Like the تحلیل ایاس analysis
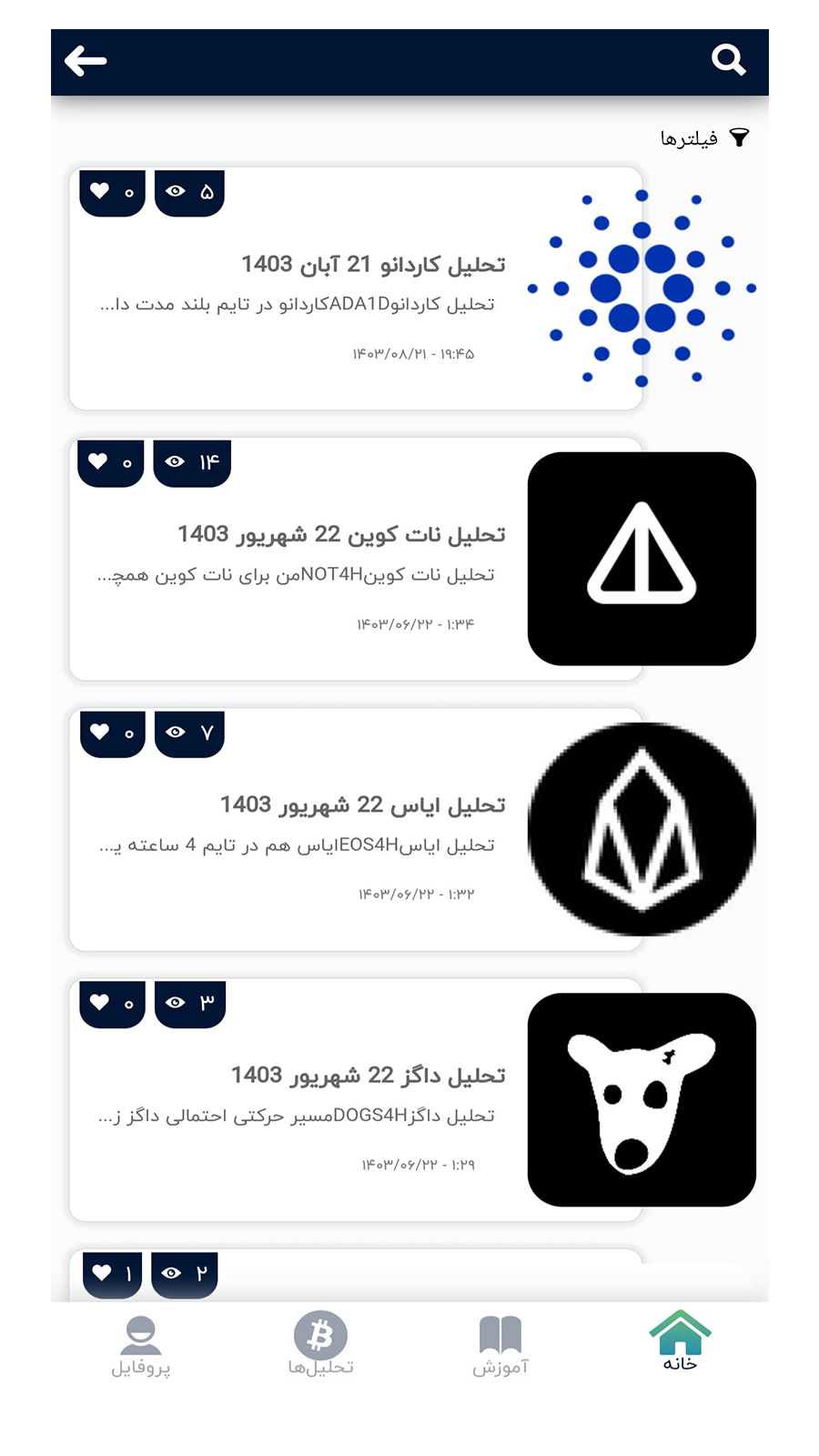Image resolution: width=819 pixels, height=1456 pixels. pyautogui.click(x=101, y=732)
